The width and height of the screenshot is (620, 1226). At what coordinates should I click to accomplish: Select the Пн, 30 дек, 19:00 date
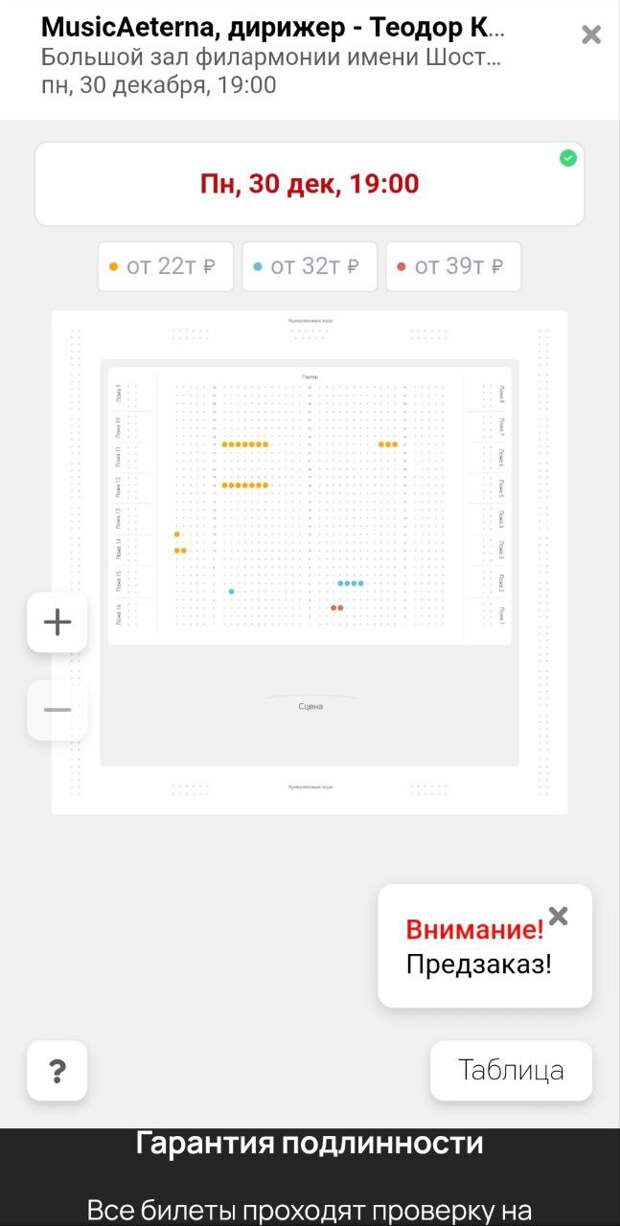[x=309, y=184]
